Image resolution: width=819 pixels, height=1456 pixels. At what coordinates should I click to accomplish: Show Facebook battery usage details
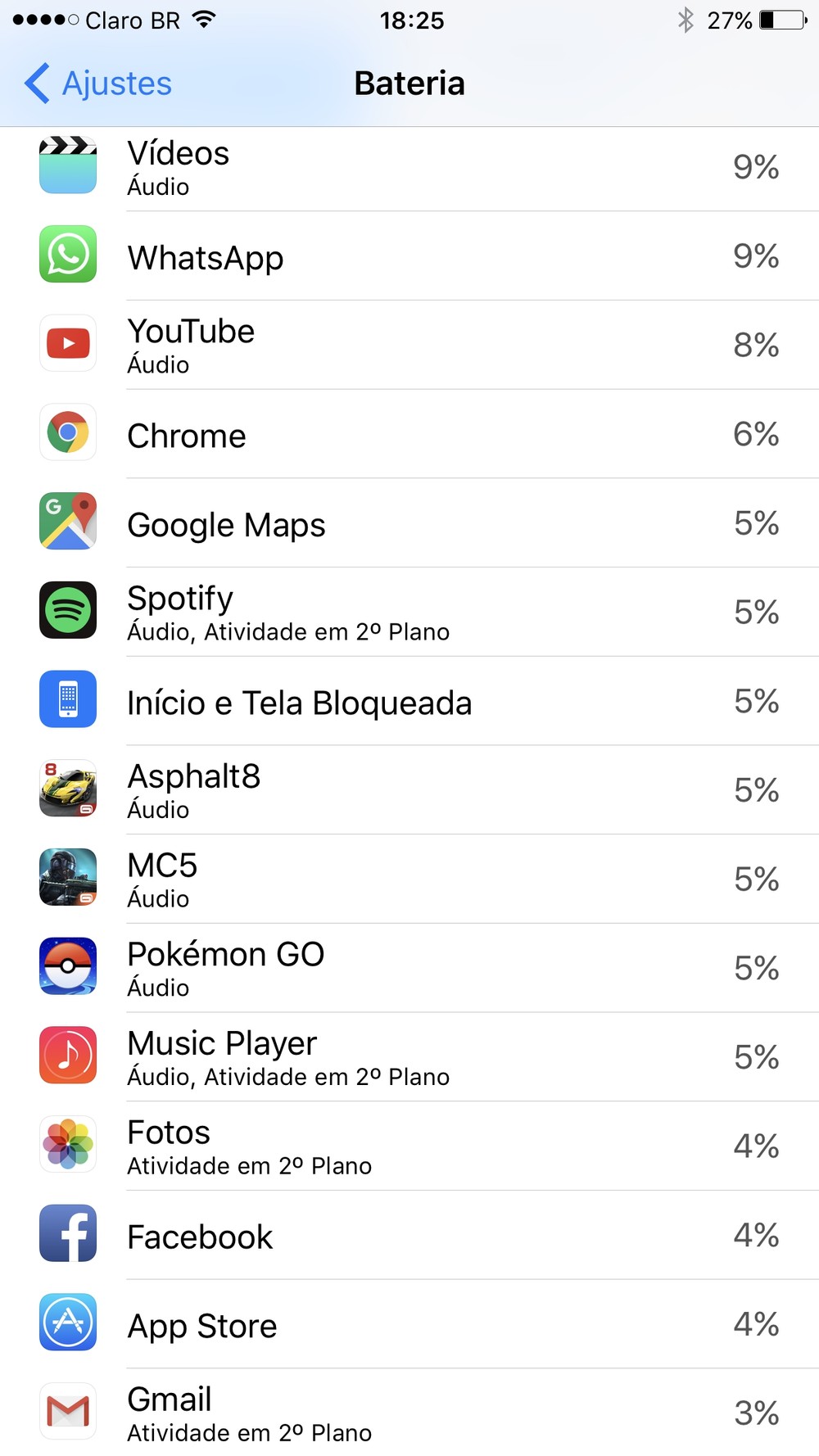[x=409, y=1236]
